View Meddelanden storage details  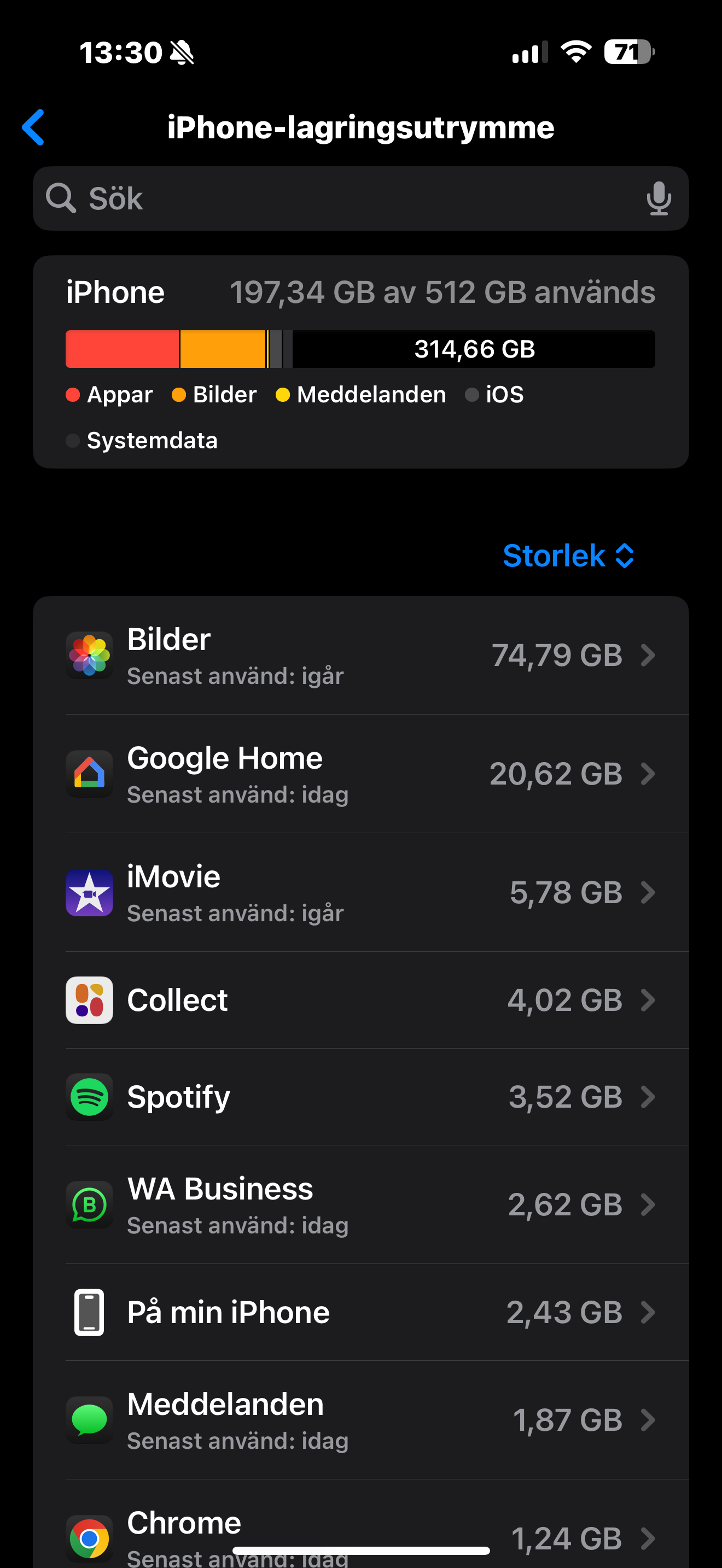360,1421
